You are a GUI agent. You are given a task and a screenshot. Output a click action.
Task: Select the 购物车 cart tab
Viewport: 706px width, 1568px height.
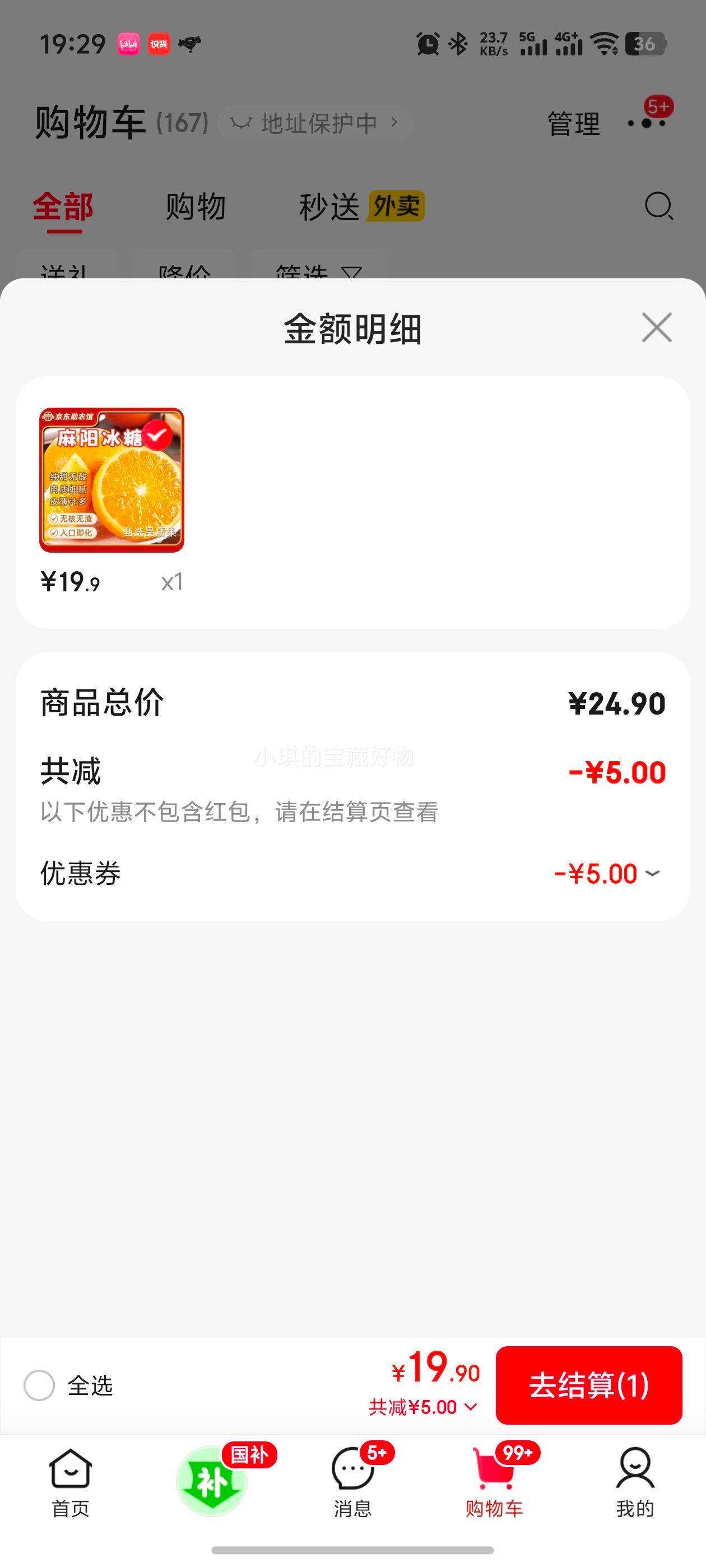494,1482
